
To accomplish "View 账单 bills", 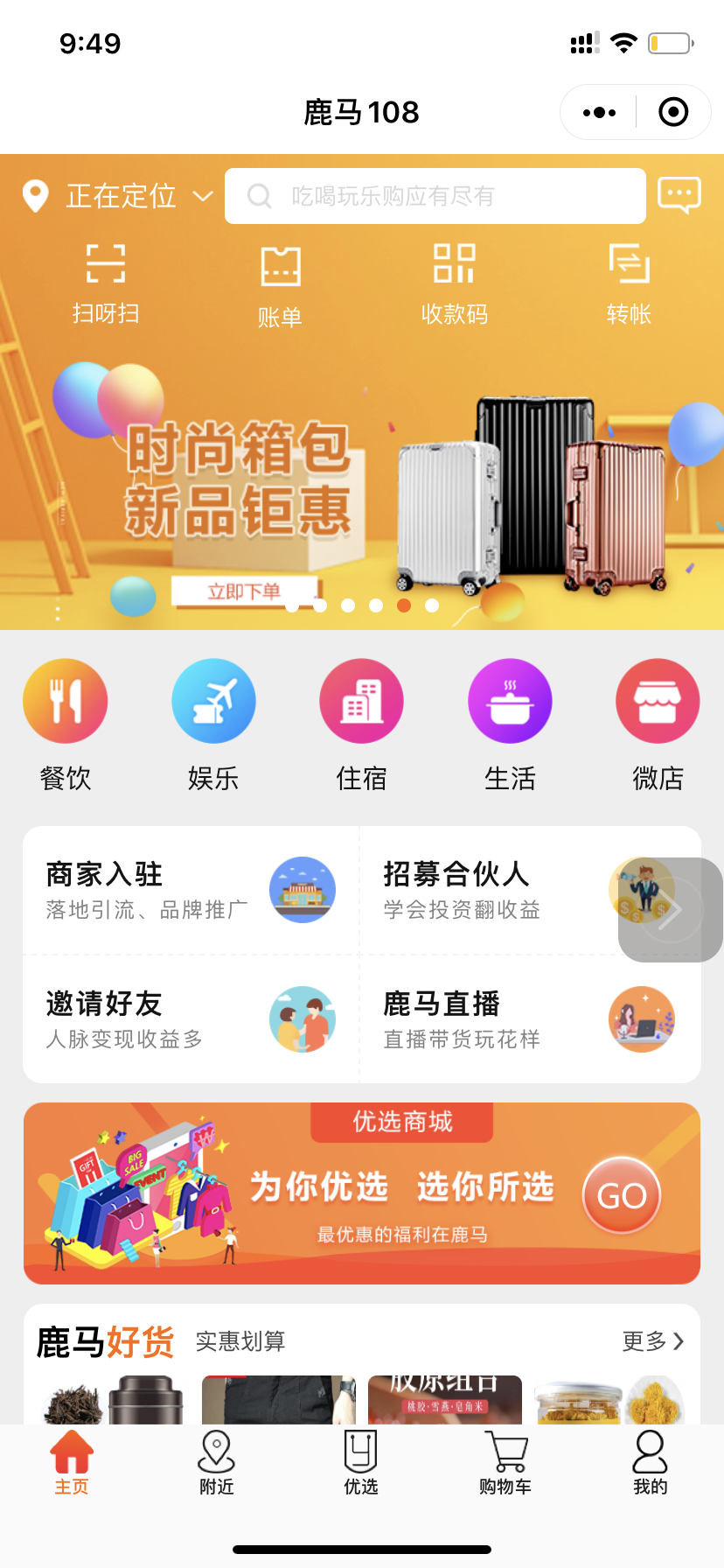I will point(280,285).
